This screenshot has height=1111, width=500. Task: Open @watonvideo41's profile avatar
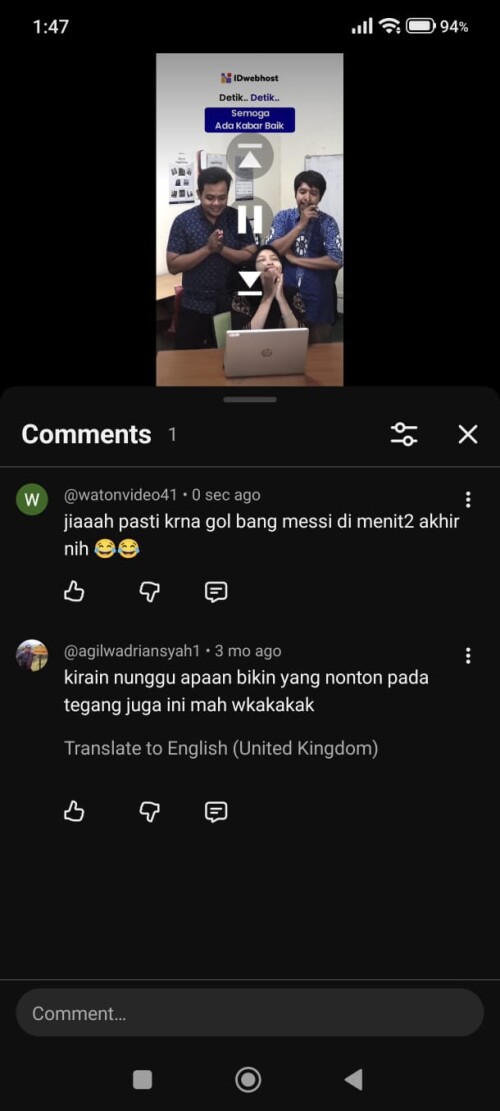(32, 500)
